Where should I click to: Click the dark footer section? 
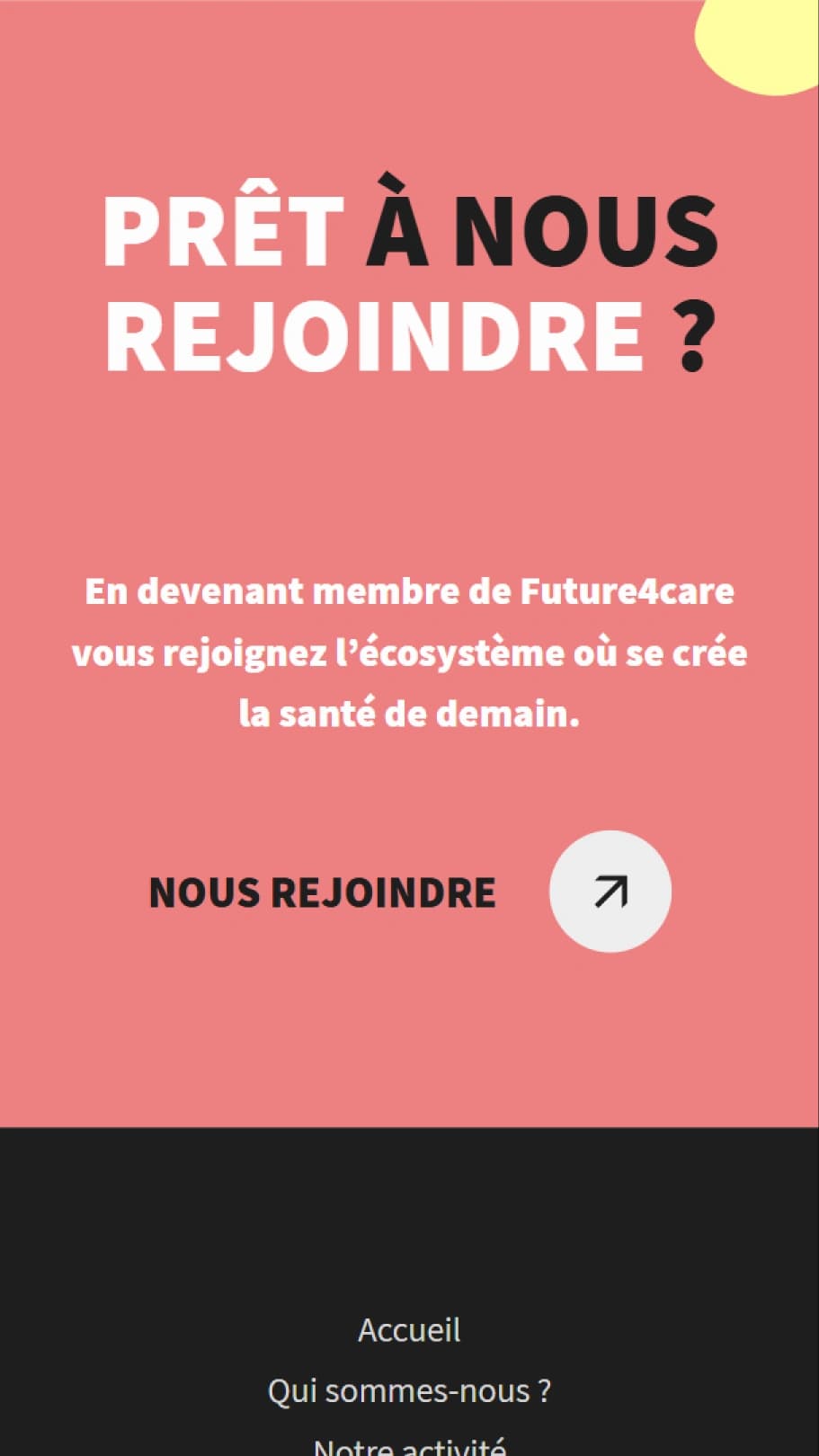click(409, 1213)
